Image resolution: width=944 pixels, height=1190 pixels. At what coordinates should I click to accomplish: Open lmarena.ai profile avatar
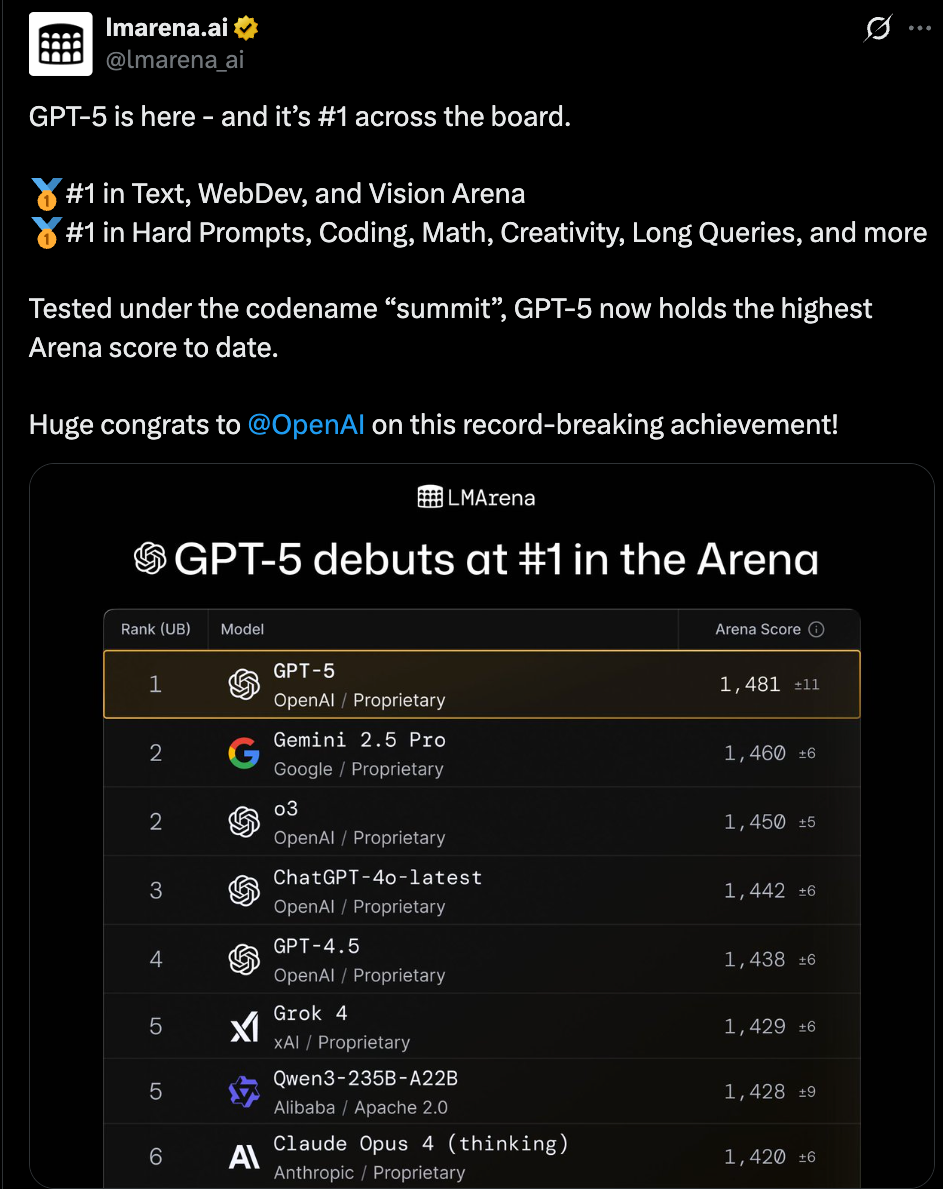pos(60,45)
